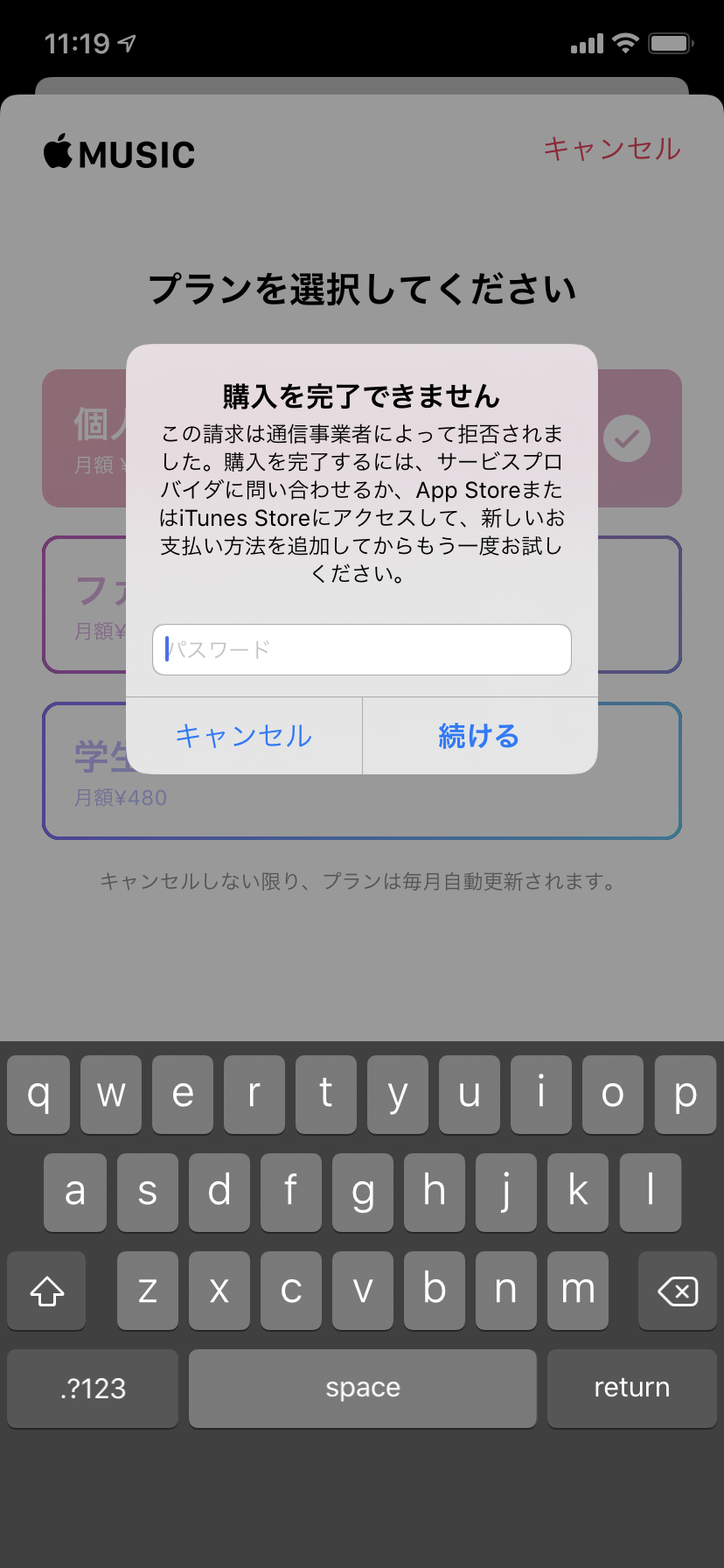Tap the shift key on keyboard
724x1568 pixels.
coord(47,1291)
